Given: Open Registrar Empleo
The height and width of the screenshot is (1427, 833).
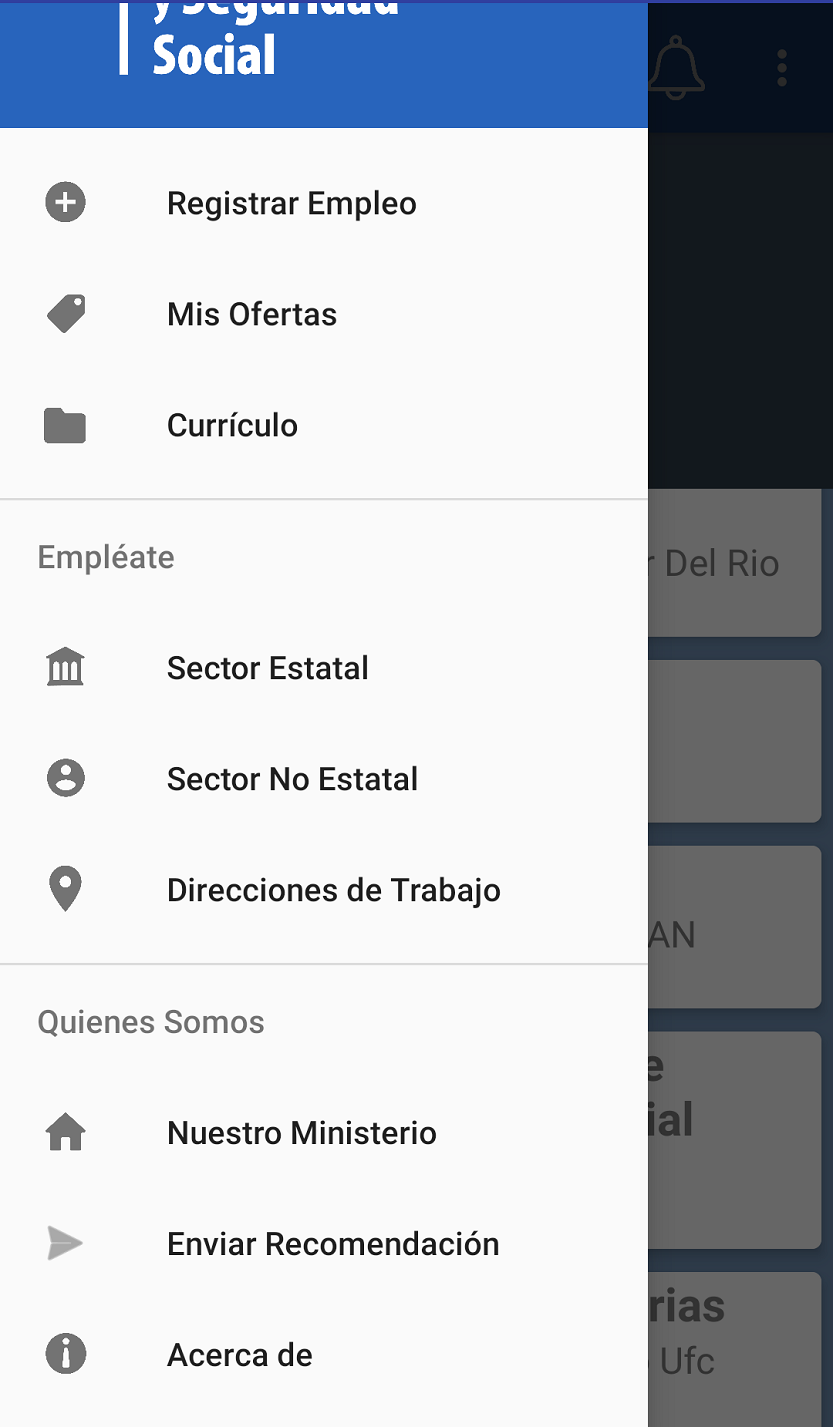Looking at the screenshot, I should (291, 203).
